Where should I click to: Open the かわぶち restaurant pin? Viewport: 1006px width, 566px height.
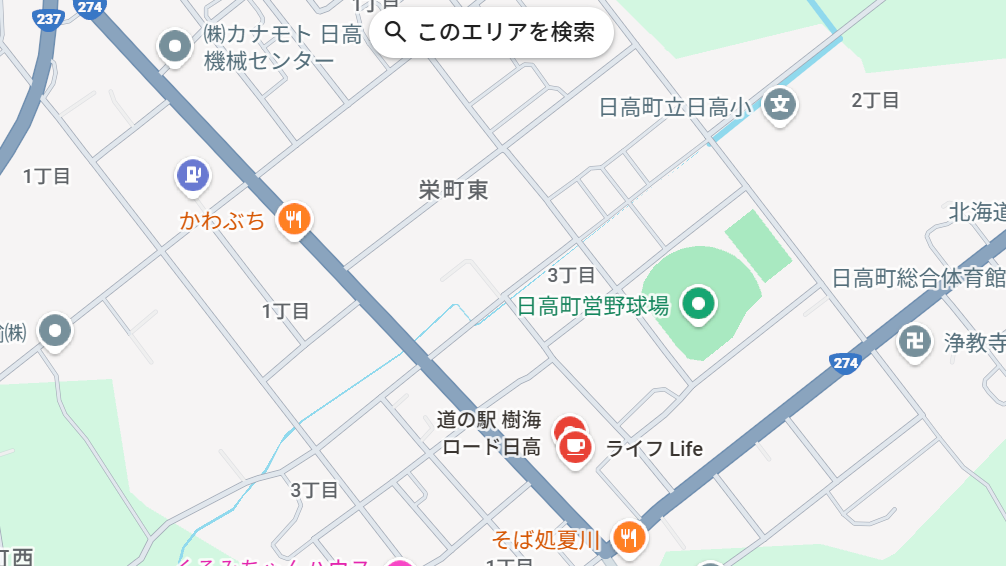[293, 219]
